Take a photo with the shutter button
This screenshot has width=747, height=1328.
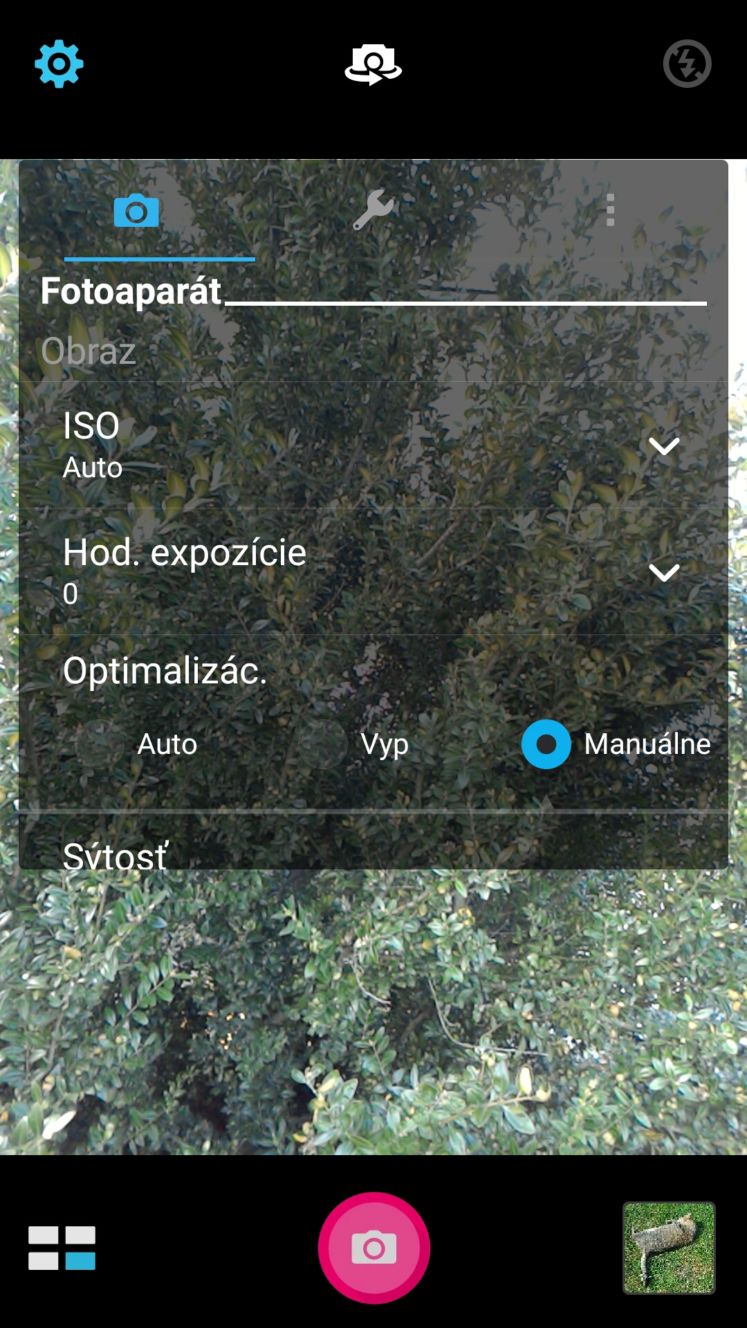pyautogui.click(x=374, y=1248)
